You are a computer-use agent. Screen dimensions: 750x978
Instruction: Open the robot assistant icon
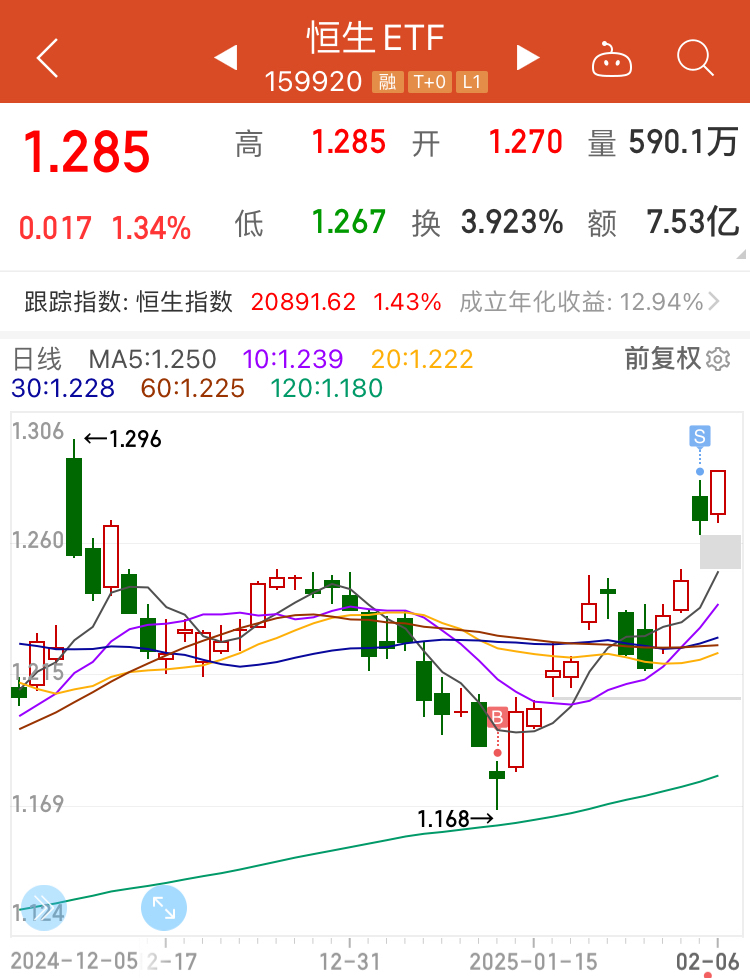pos(612,59)
